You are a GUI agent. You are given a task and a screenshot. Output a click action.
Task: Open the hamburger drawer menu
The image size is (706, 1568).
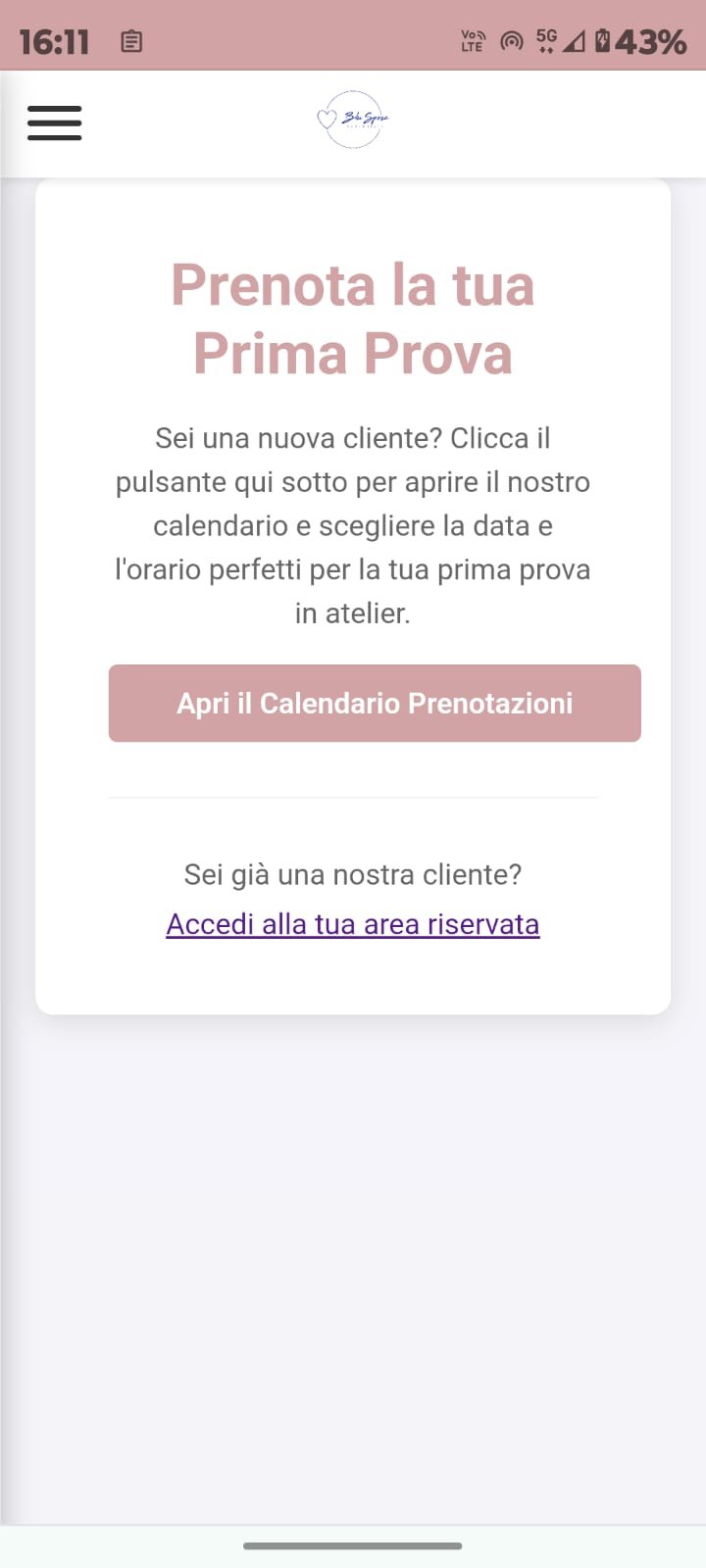click(55, 123)
